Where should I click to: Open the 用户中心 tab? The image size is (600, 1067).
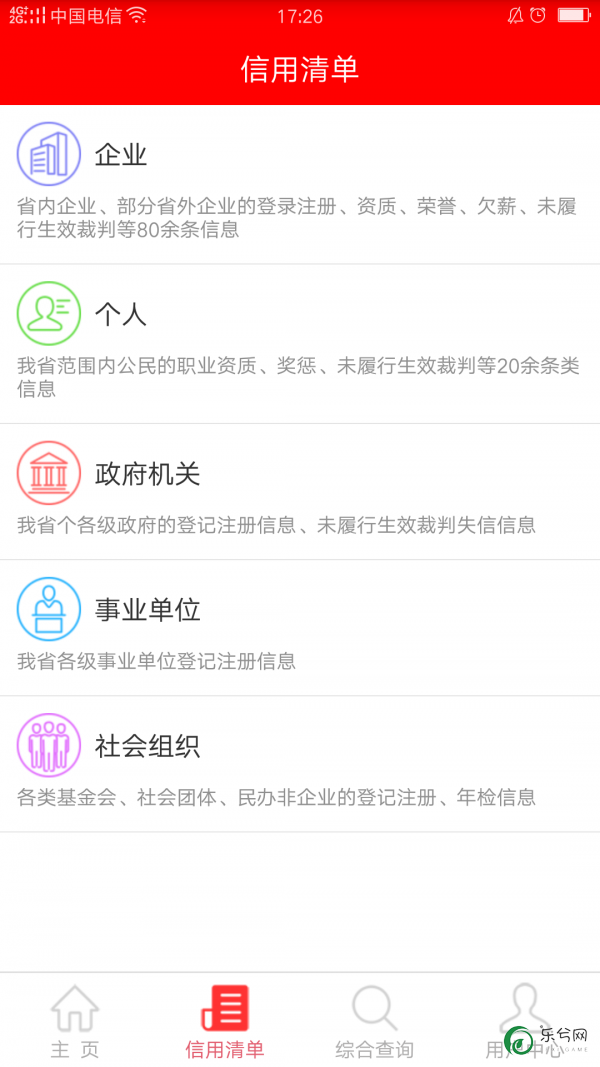pos(524,1020)
